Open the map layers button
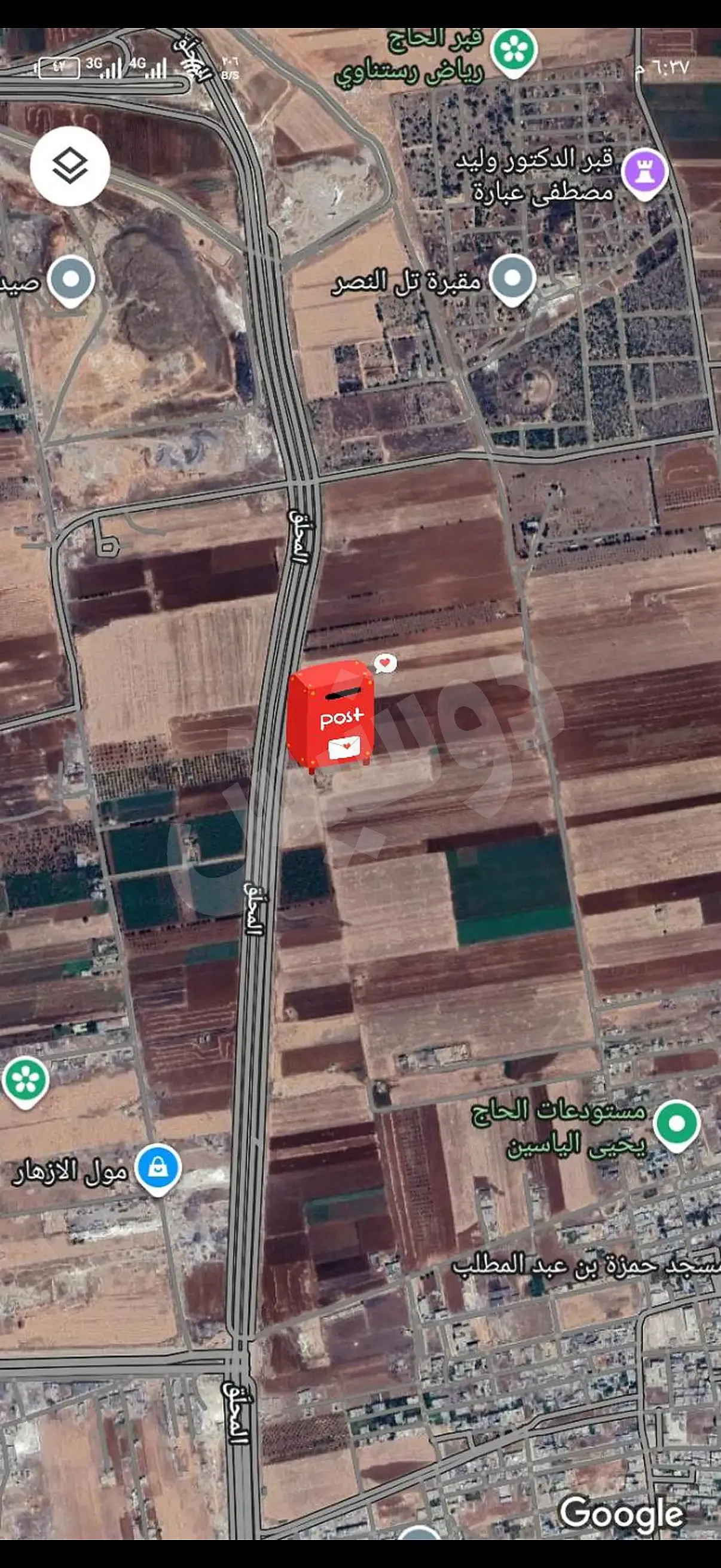Viewport: 721px width, 1568px height. 70,166
